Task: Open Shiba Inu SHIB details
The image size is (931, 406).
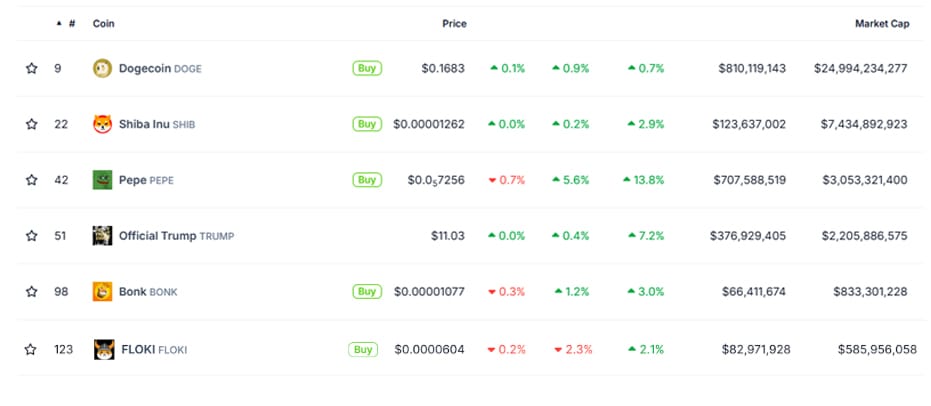Action: [x=144, y=124]
